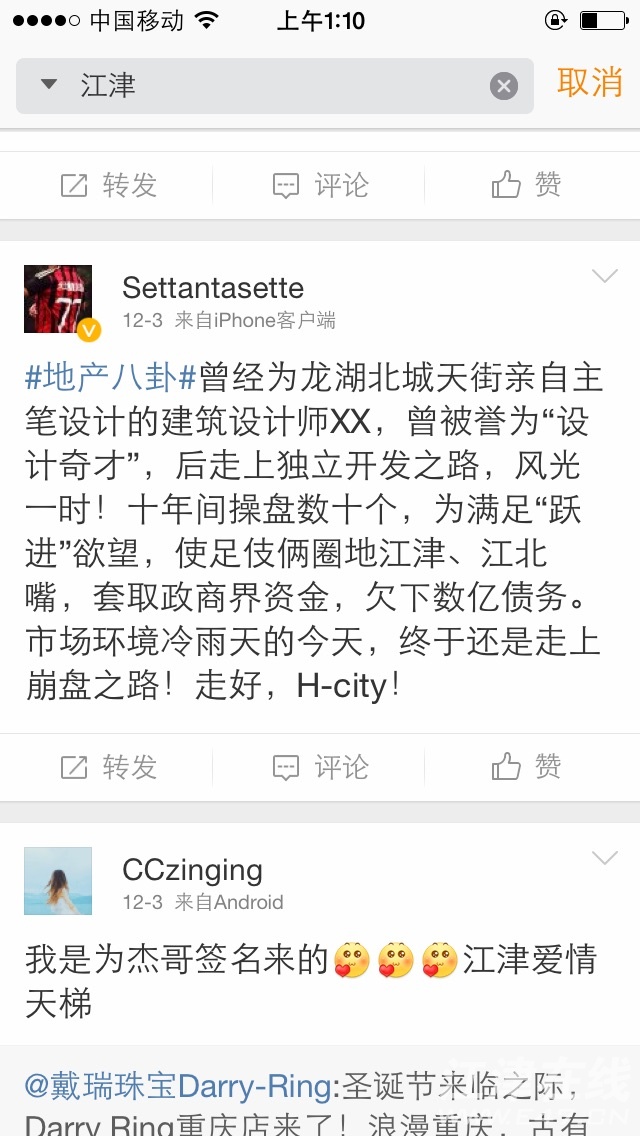640x1136 pixels.
Task: Open CCzinging's profile avatar
Action: (58, 881)
